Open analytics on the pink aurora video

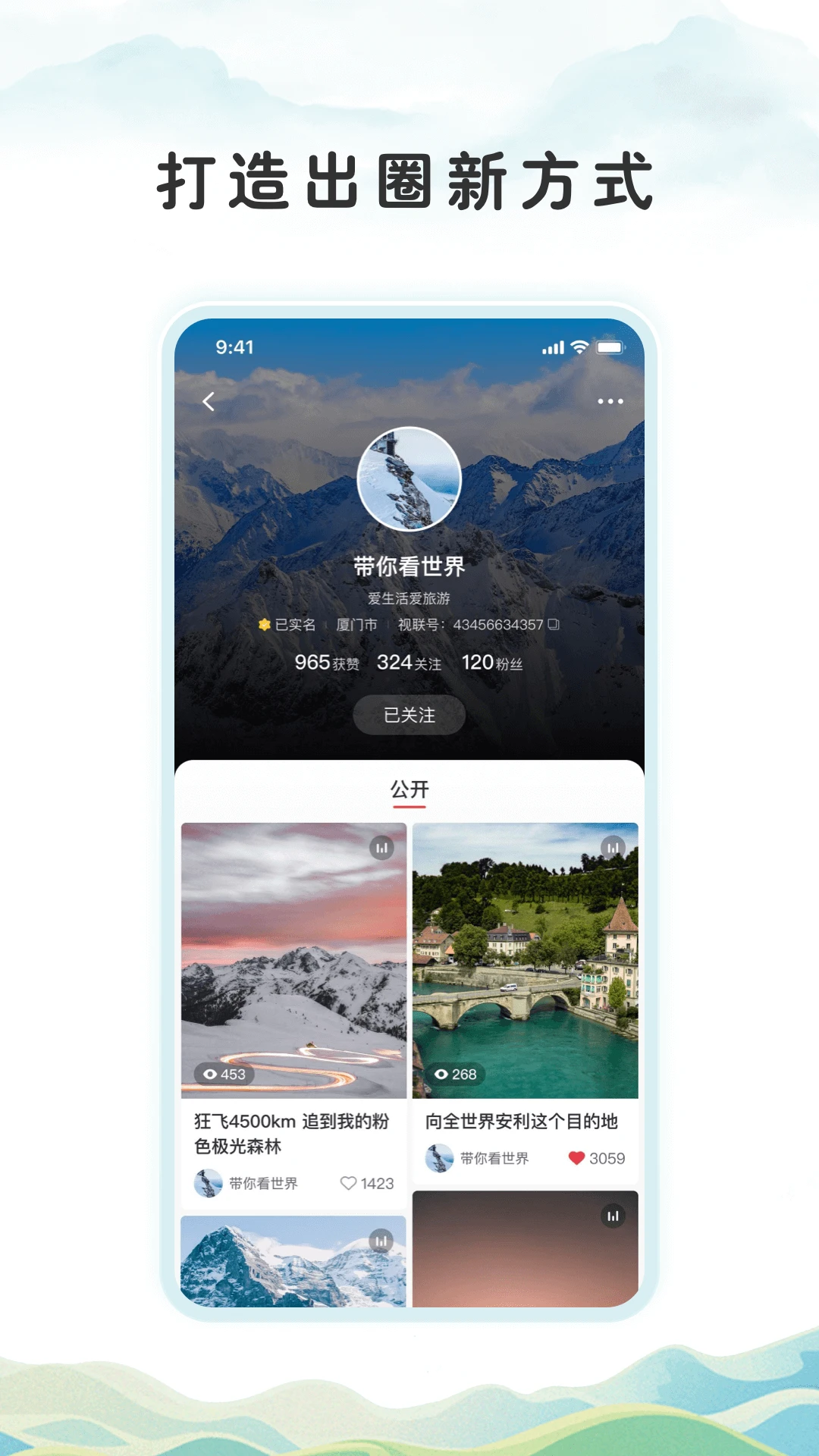coord(381,849)
